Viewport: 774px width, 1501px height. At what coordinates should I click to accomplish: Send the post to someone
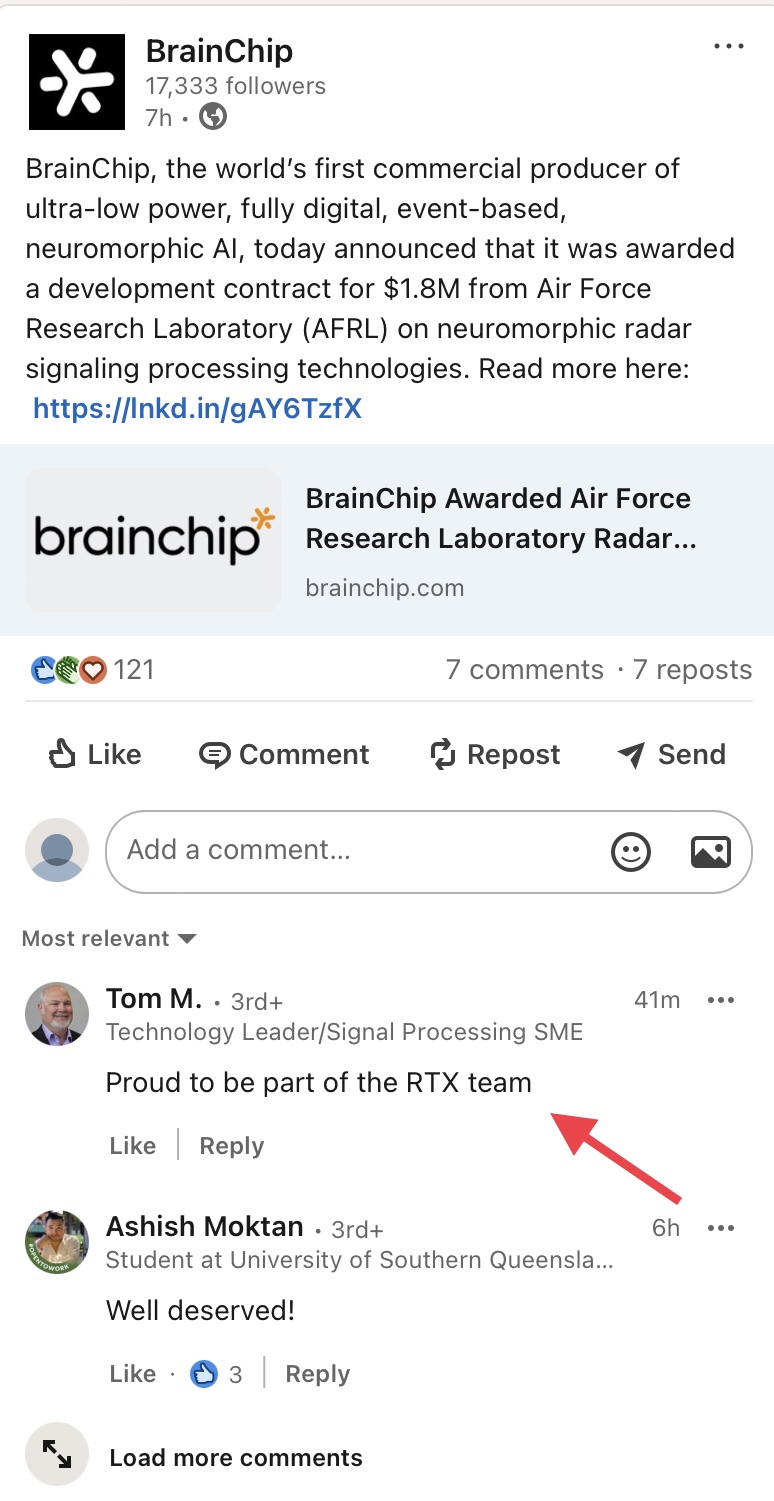click(x=671, y=754)
